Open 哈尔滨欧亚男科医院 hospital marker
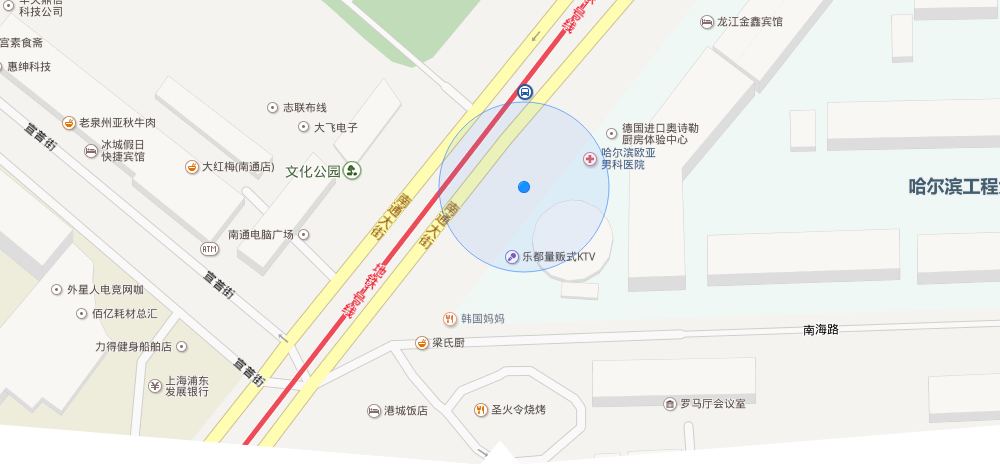The height and width of the screenshot is (474, 1000). tap(590, 159)
